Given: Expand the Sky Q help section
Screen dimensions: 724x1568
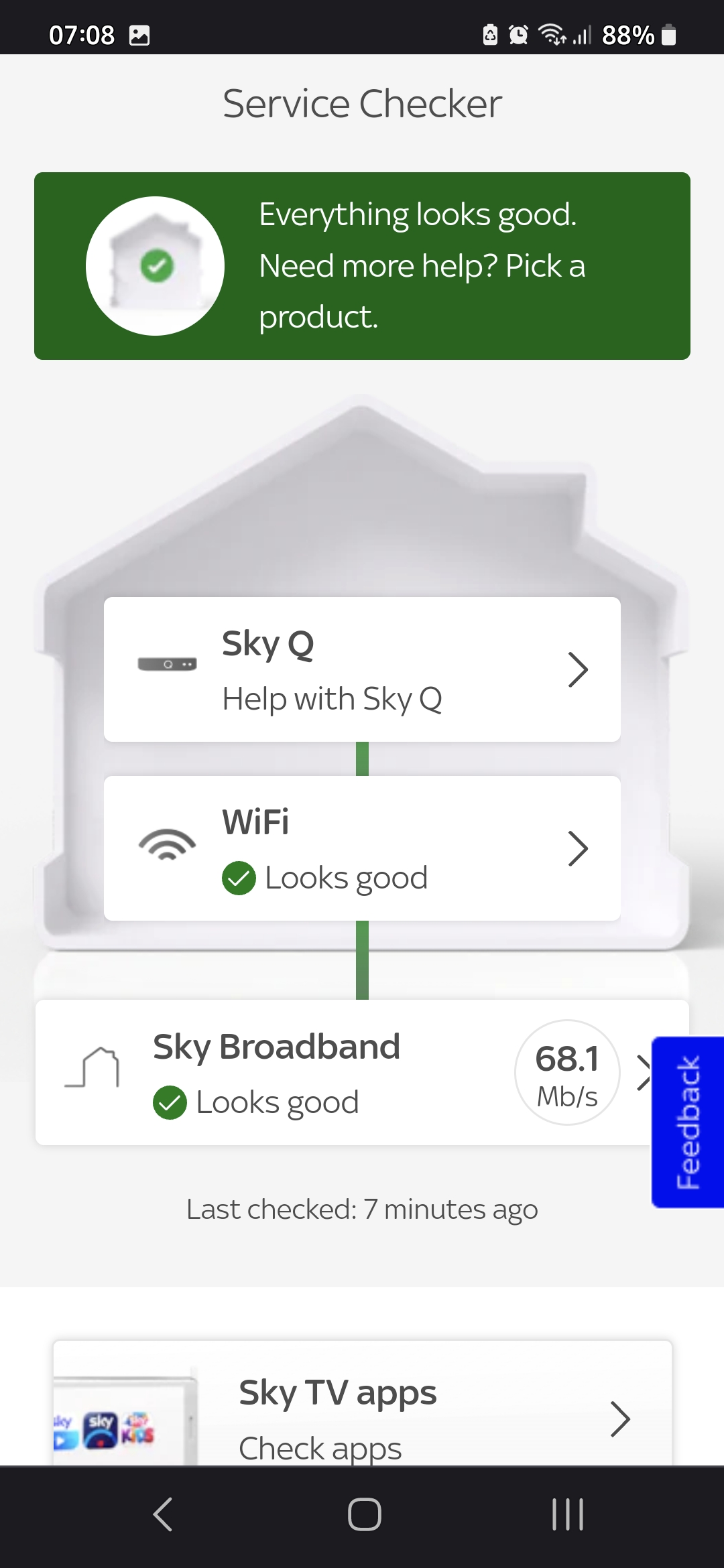Looking at the screenshot, I should coord(578,669).
